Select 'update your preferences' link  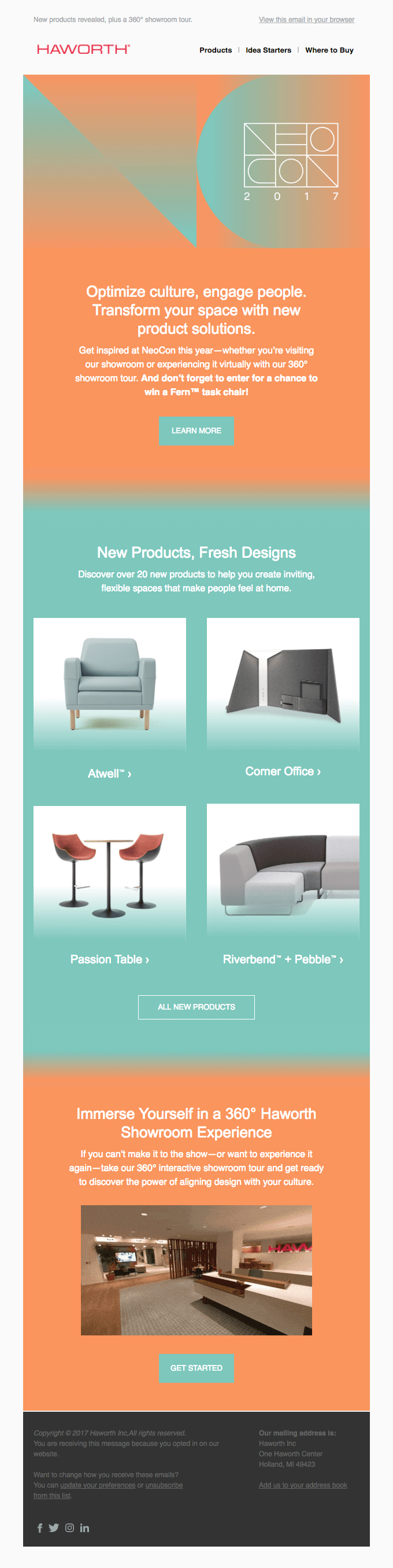click(97, 1485)
